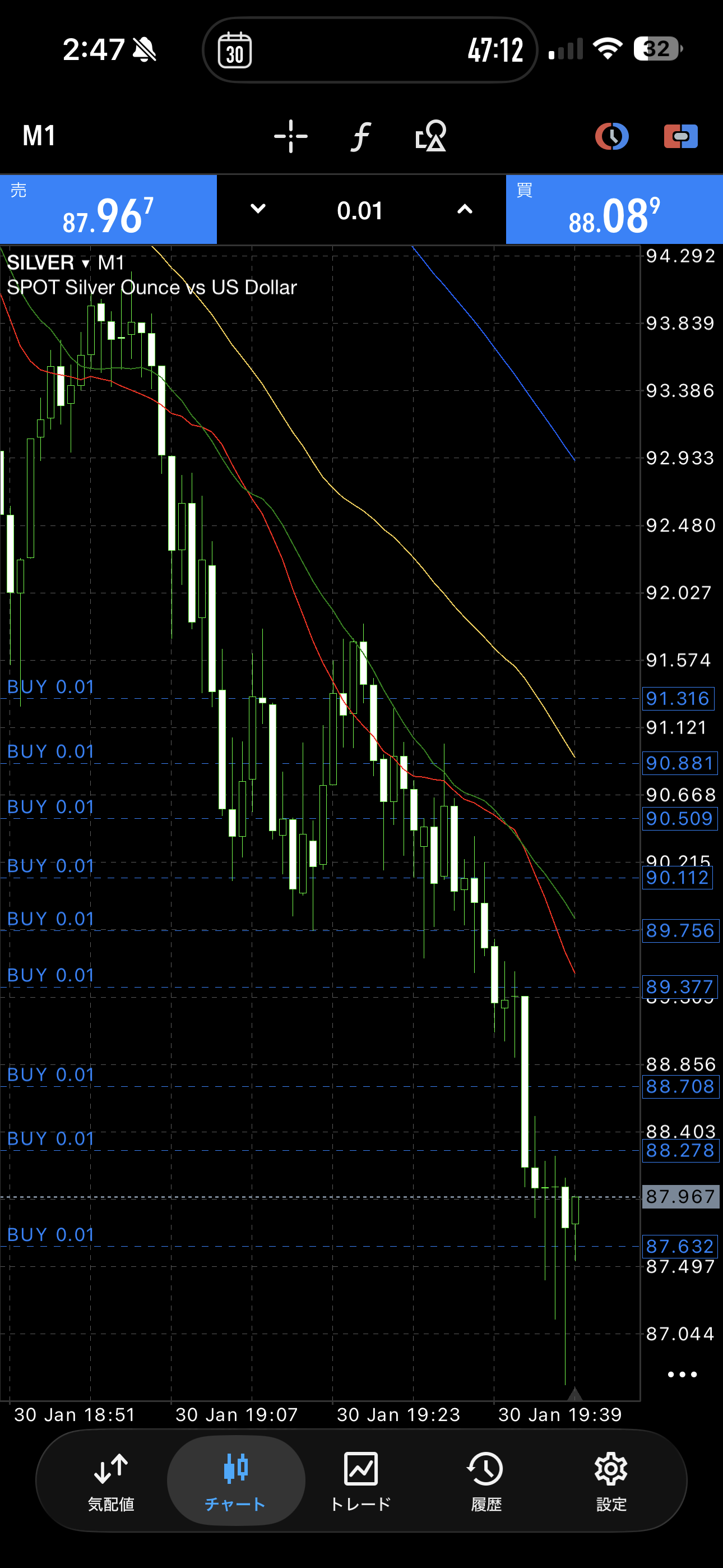This screenshot has width=723, height=1568.
Task: Open the chart objects tool
Action: [x=430, y=136]
